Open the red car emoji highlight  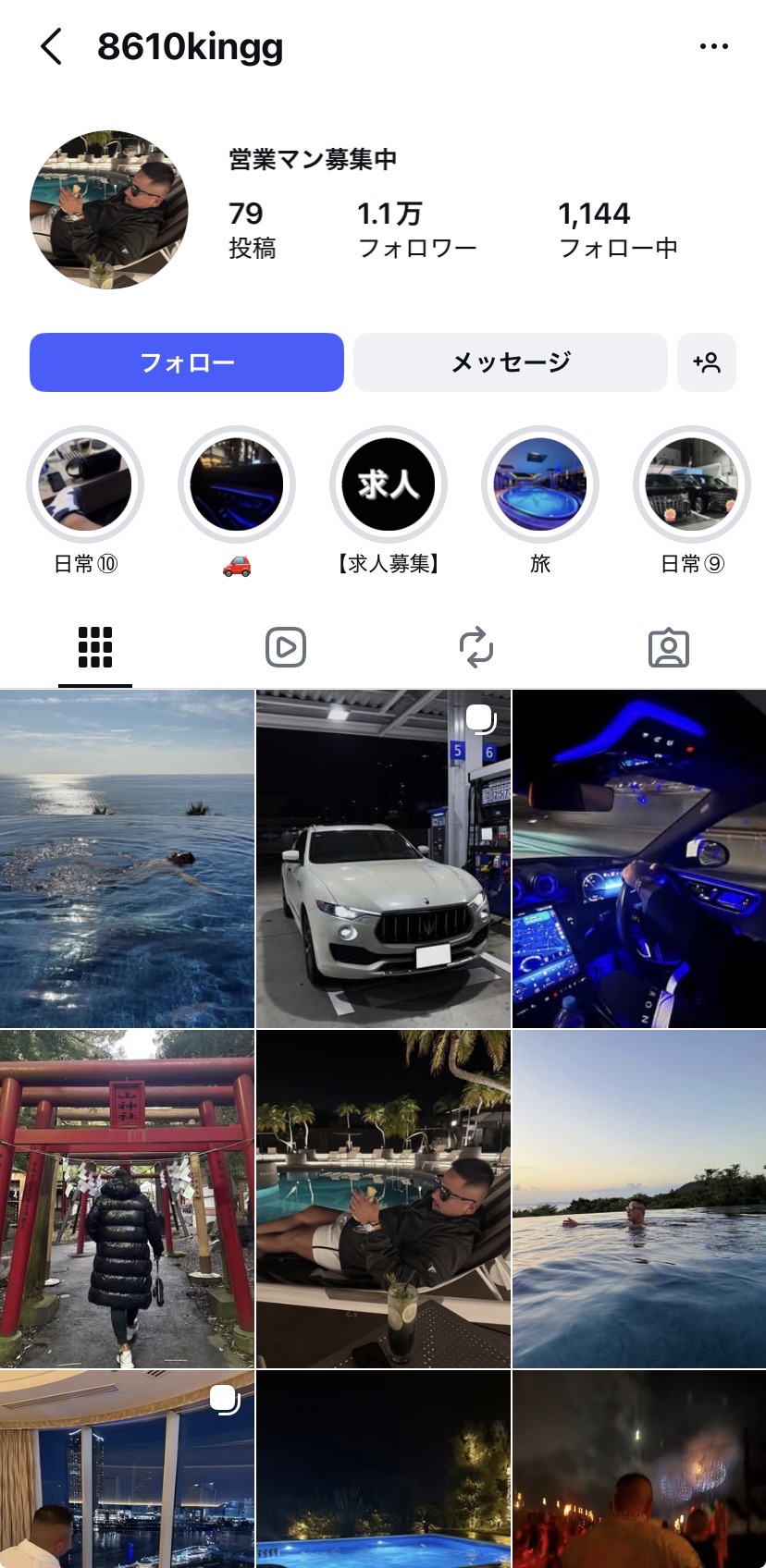pos(237,484)
